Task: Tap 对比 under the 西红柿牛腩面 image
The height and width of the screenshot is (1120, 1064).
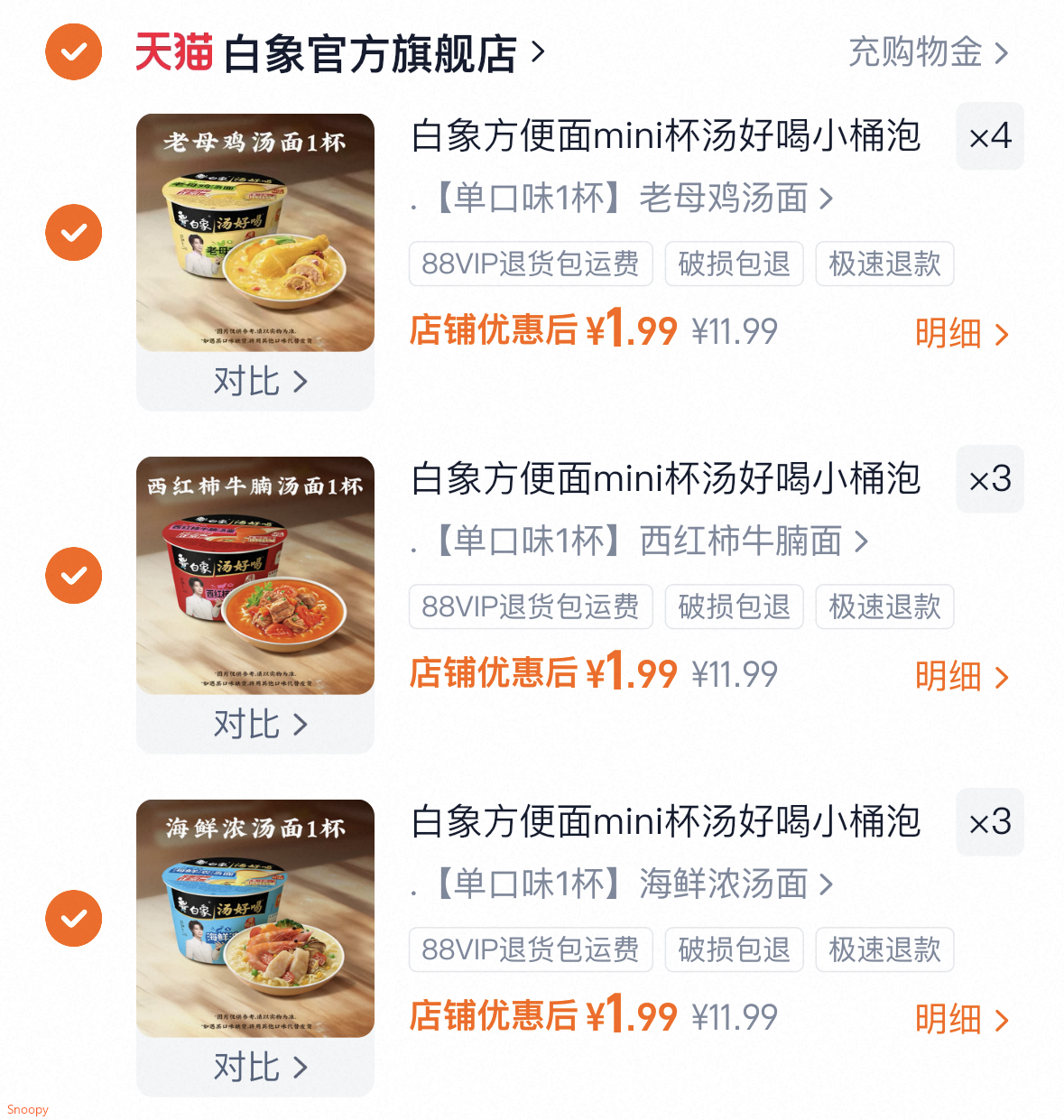Action: click(260, 725)
